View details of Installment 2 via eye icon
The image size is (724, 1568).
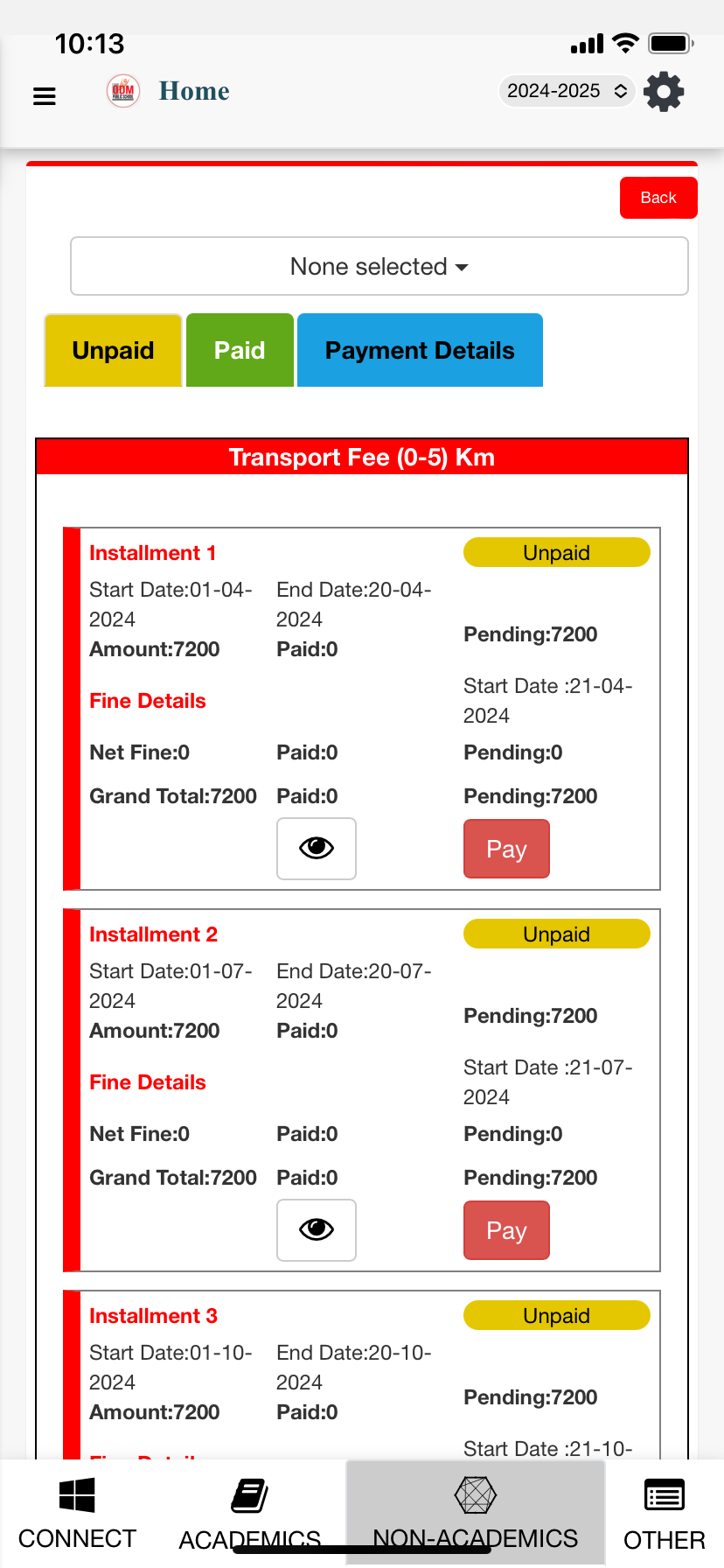point(317,1229)
